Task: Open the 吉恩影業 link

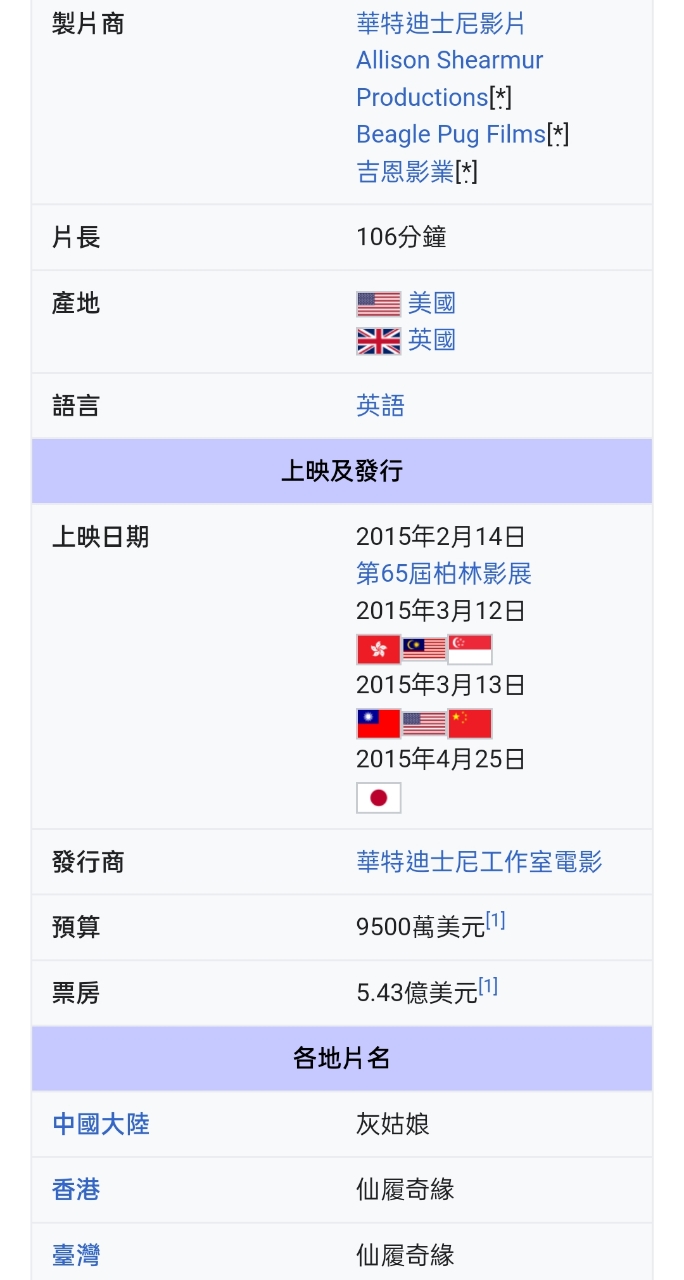Action: [x=405, y=171]
